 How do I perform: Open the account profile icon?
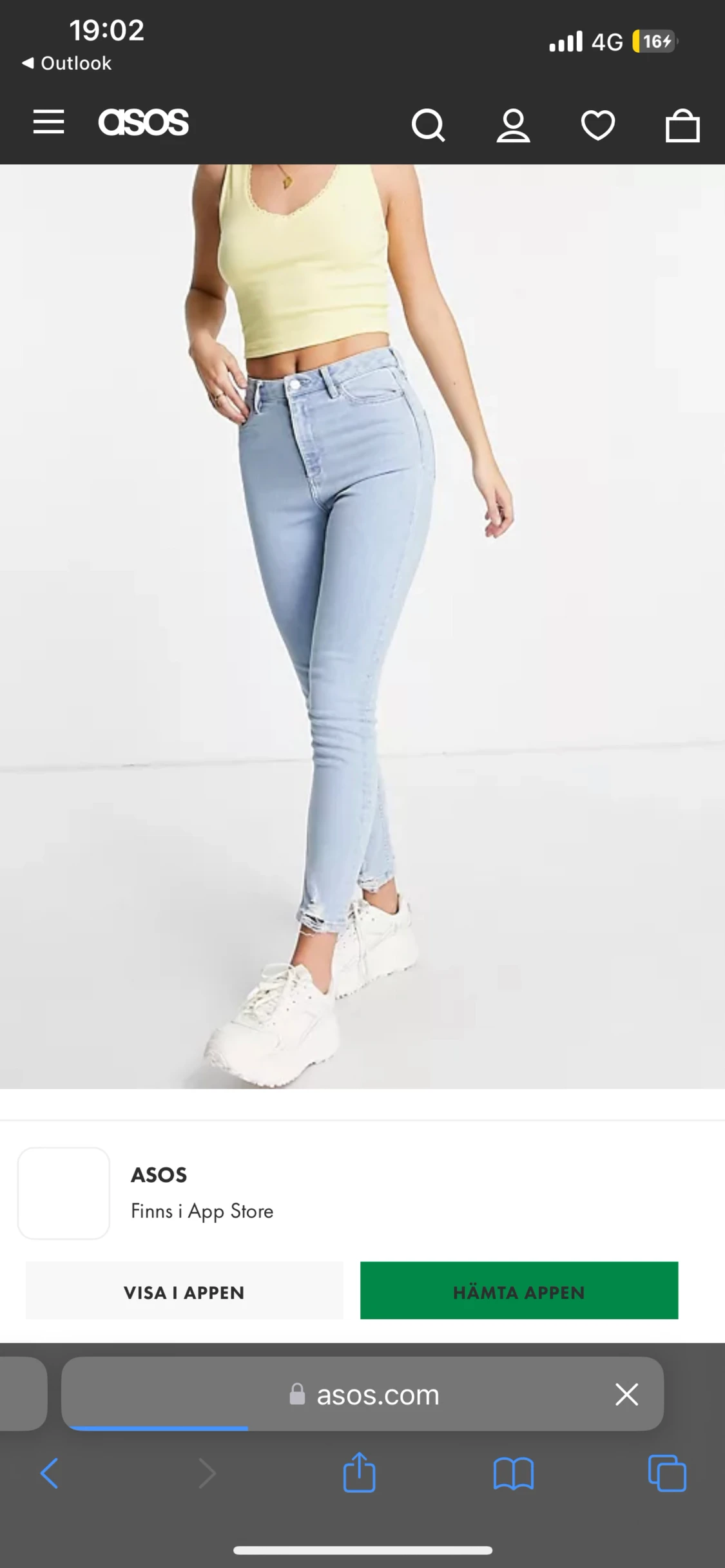click(x=513, y=125)
